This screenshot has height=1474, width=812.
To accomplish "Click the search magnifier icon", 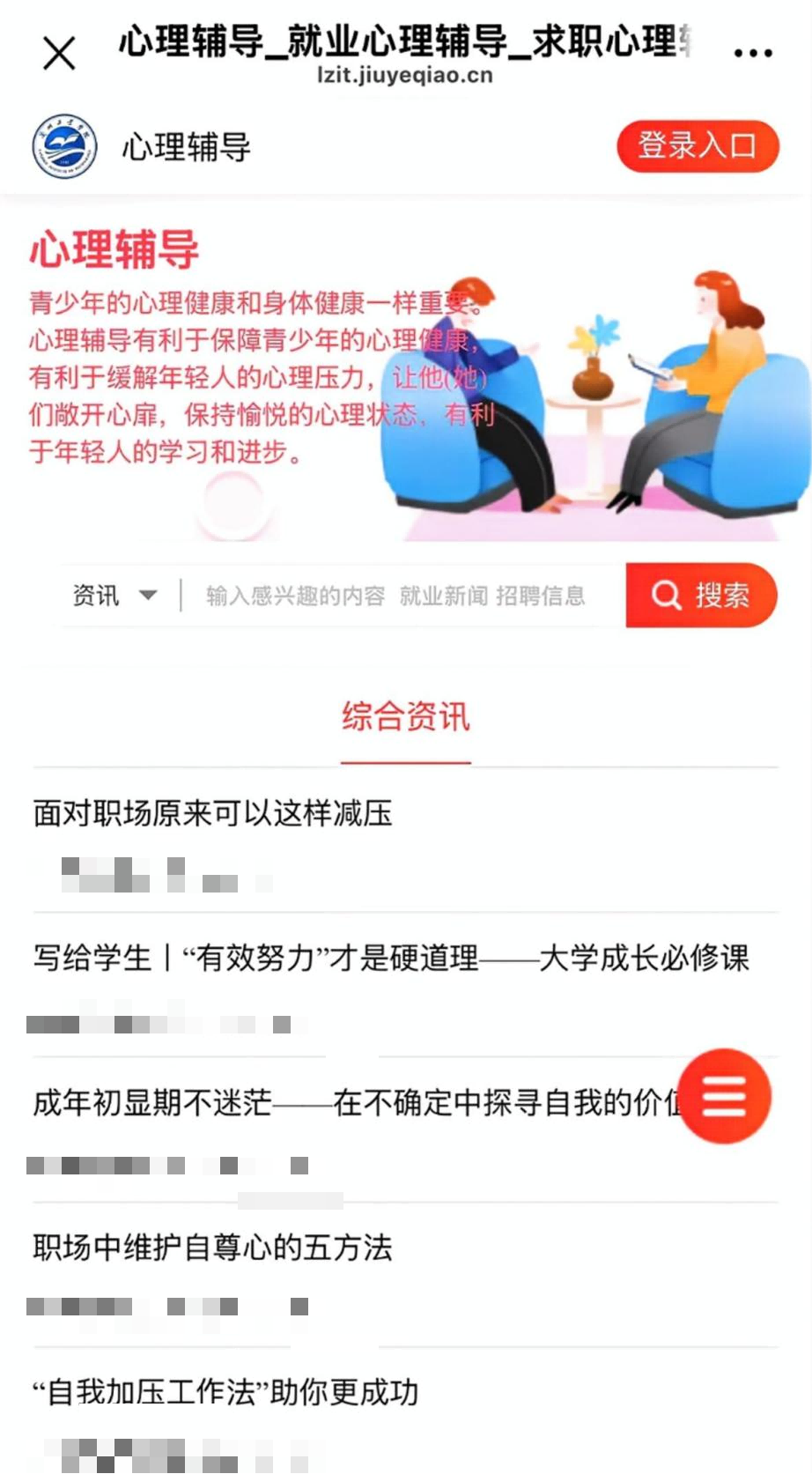I will tap(665, 596).
